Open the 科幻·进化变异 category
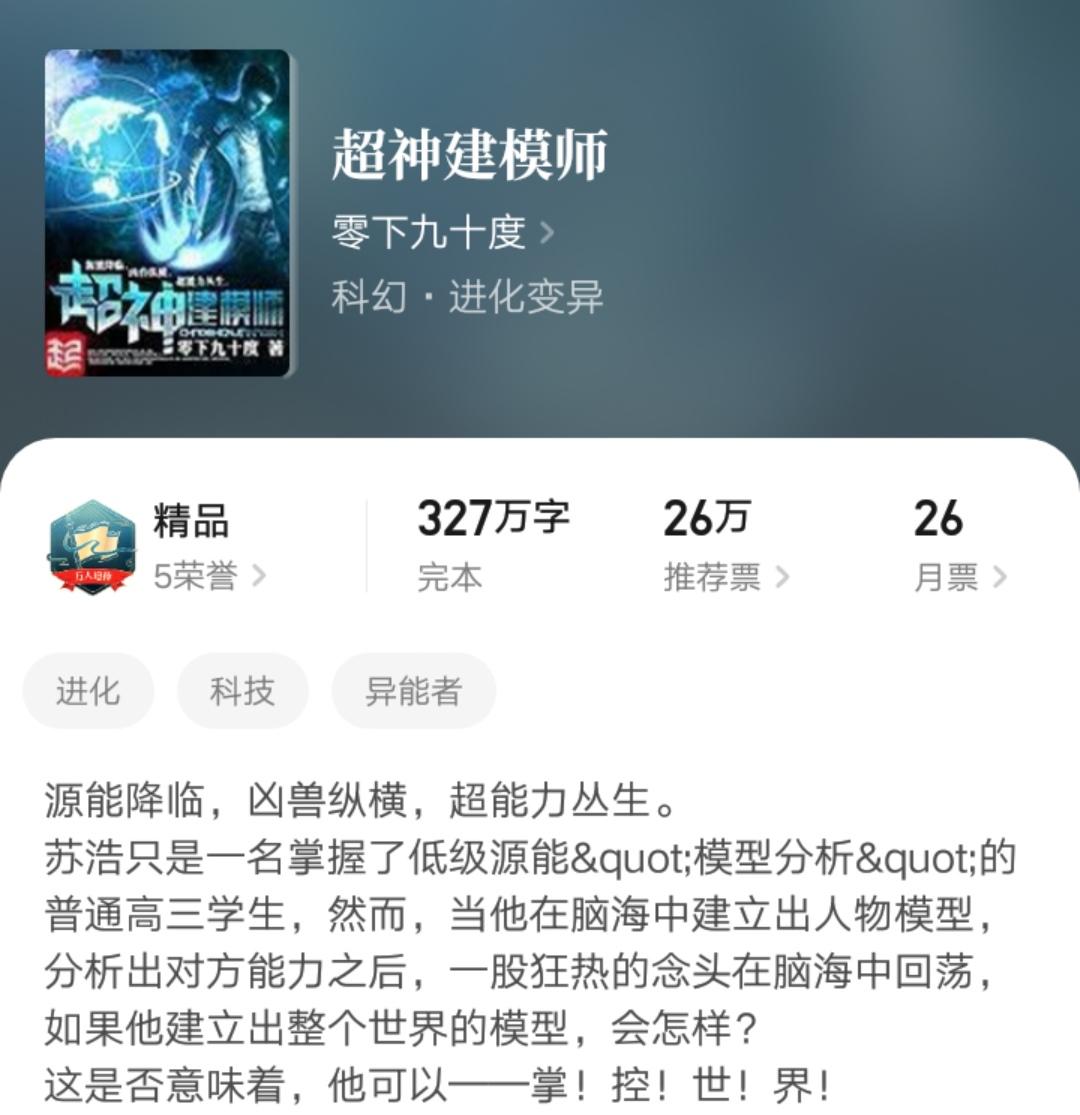 [467, 297]
